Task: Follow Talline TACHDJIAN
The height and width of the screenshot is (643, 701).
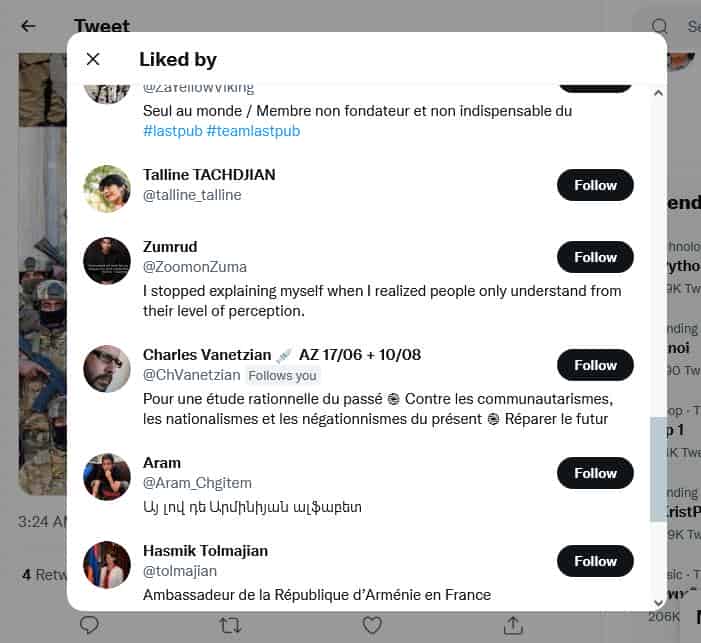Action: 595,185
